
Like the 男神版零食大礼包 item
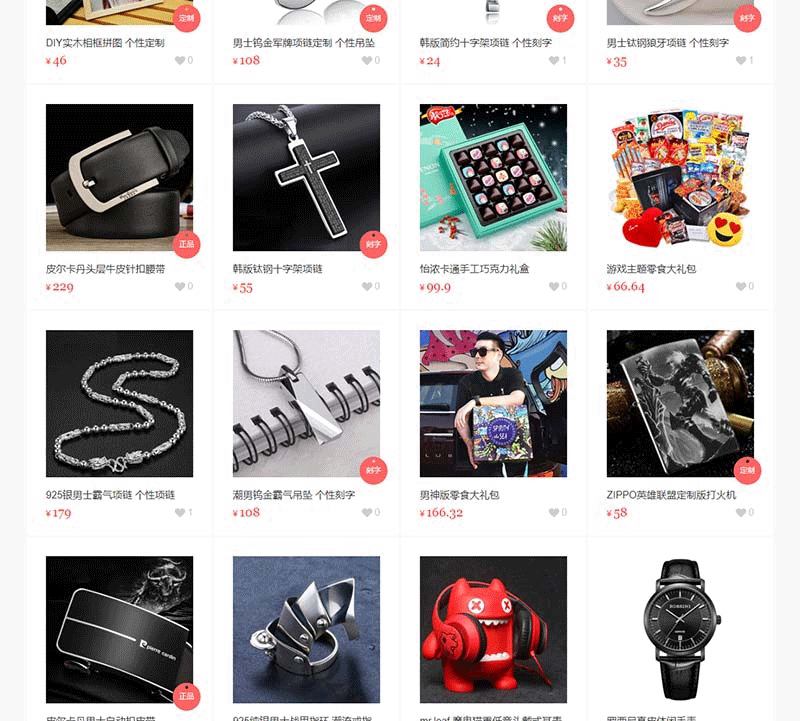tap(555, 513)
